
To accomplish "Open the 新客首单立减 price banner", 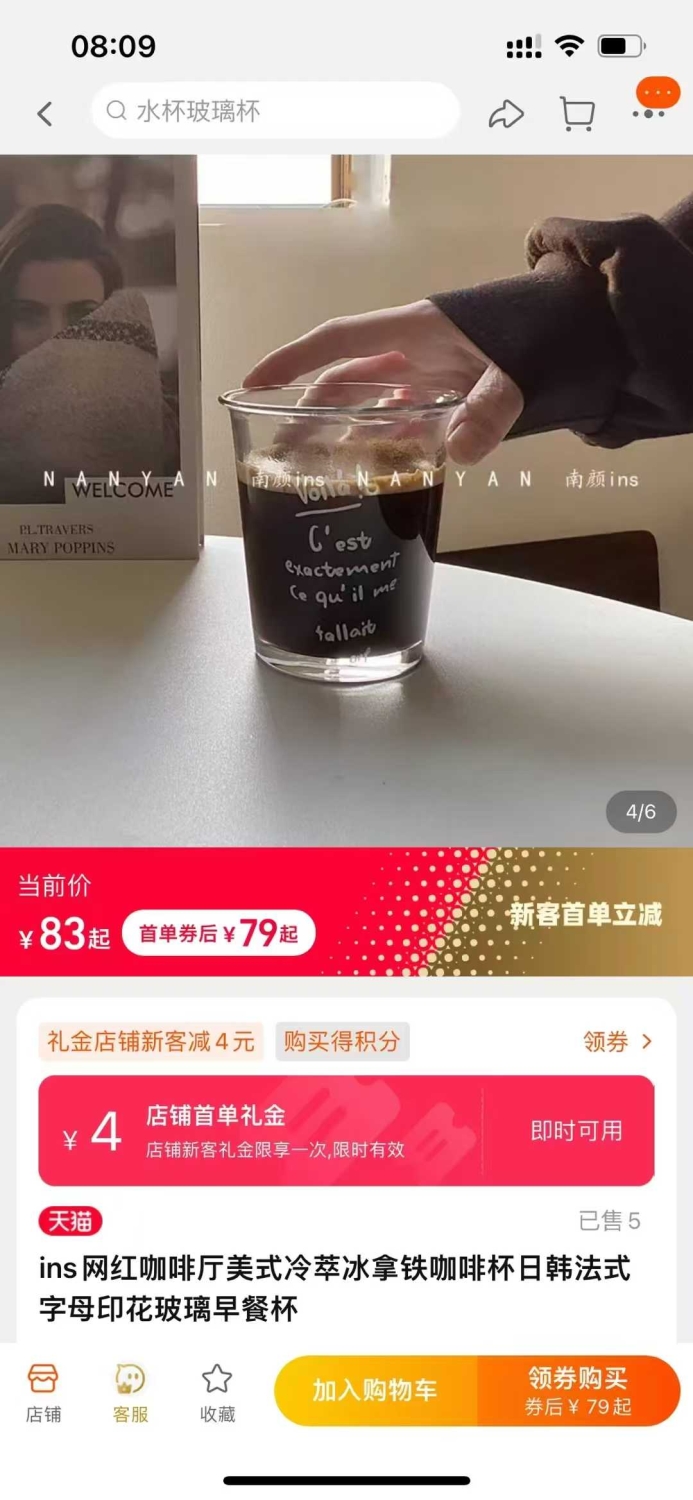I will tap(346, 911).
